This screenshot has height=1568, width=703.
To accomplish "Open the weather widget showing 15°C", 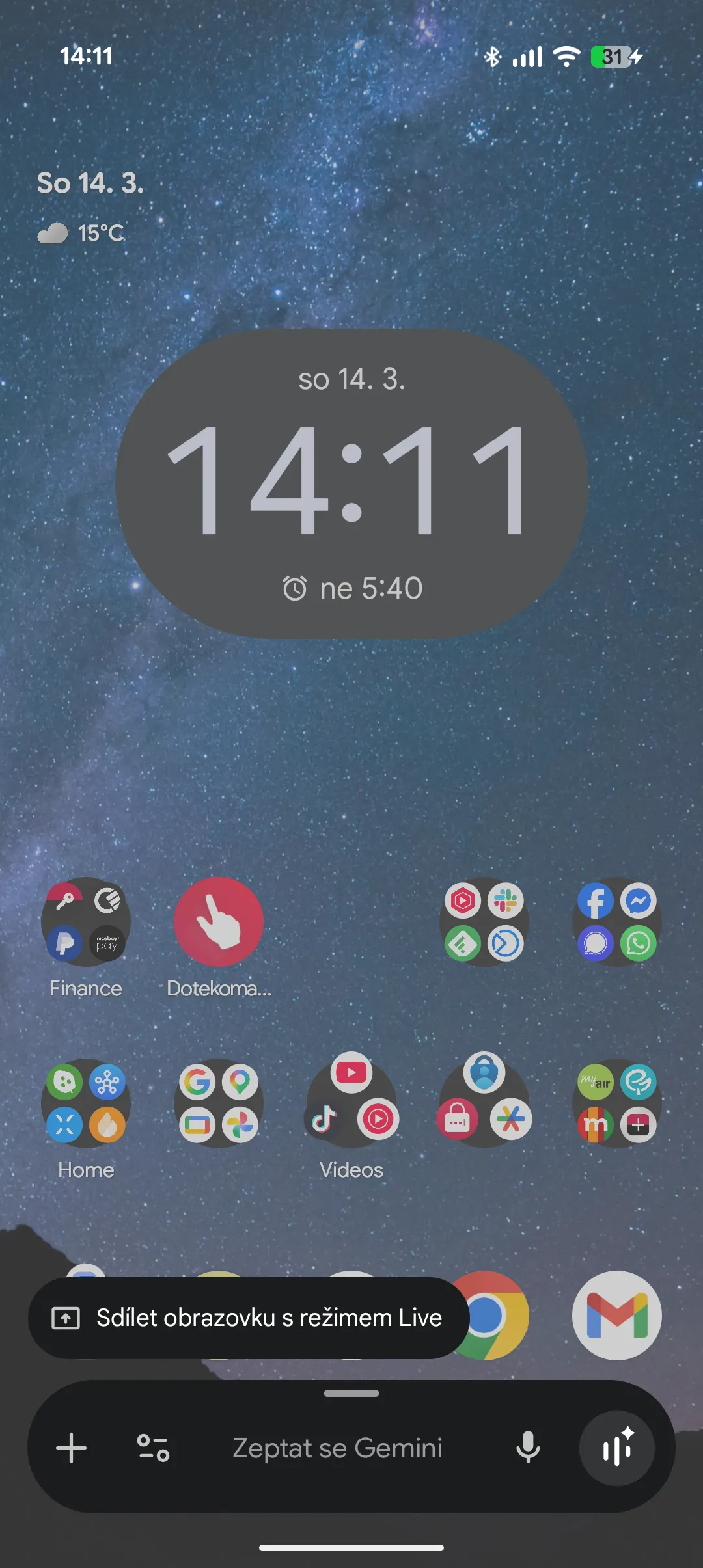I will coord(81,233).
